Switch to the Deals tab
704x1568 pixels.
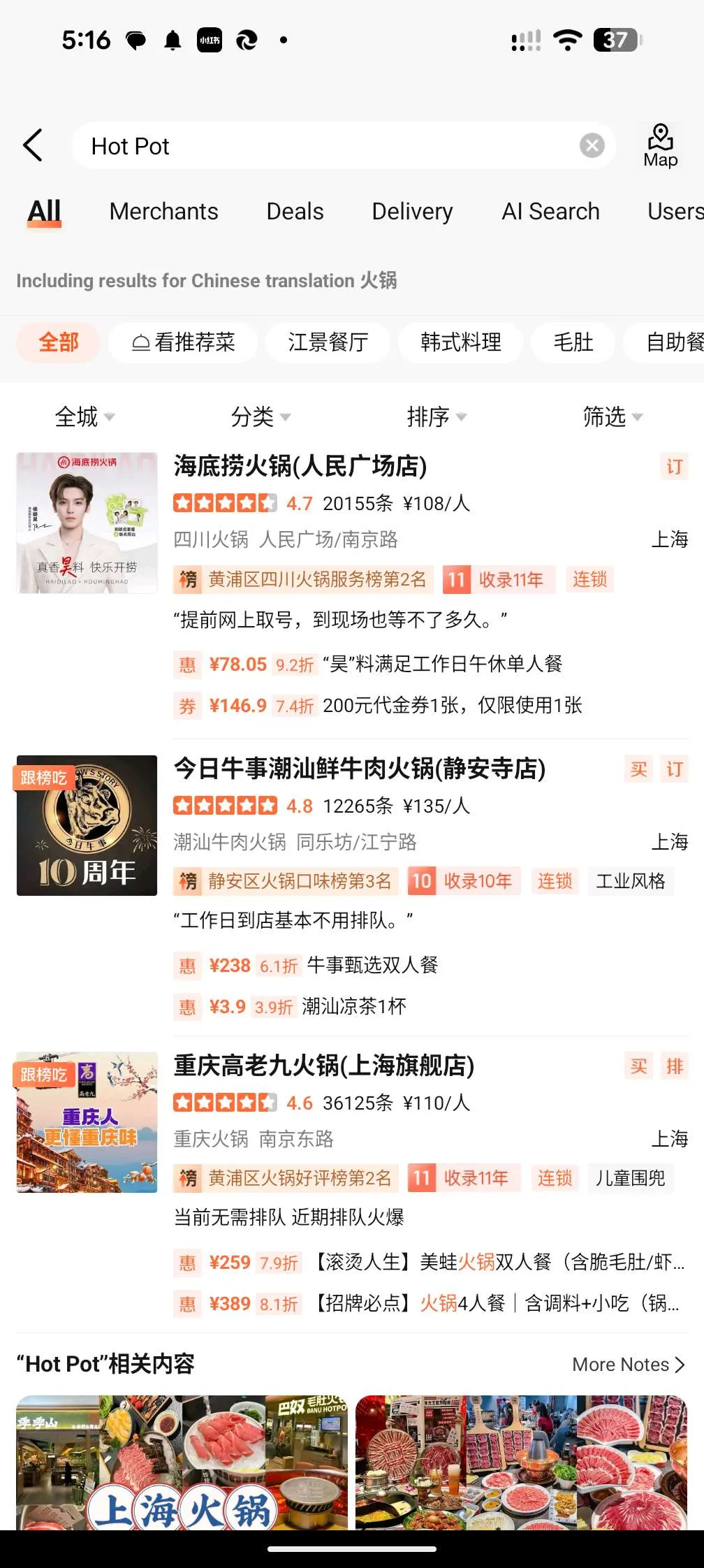point(295,211)
